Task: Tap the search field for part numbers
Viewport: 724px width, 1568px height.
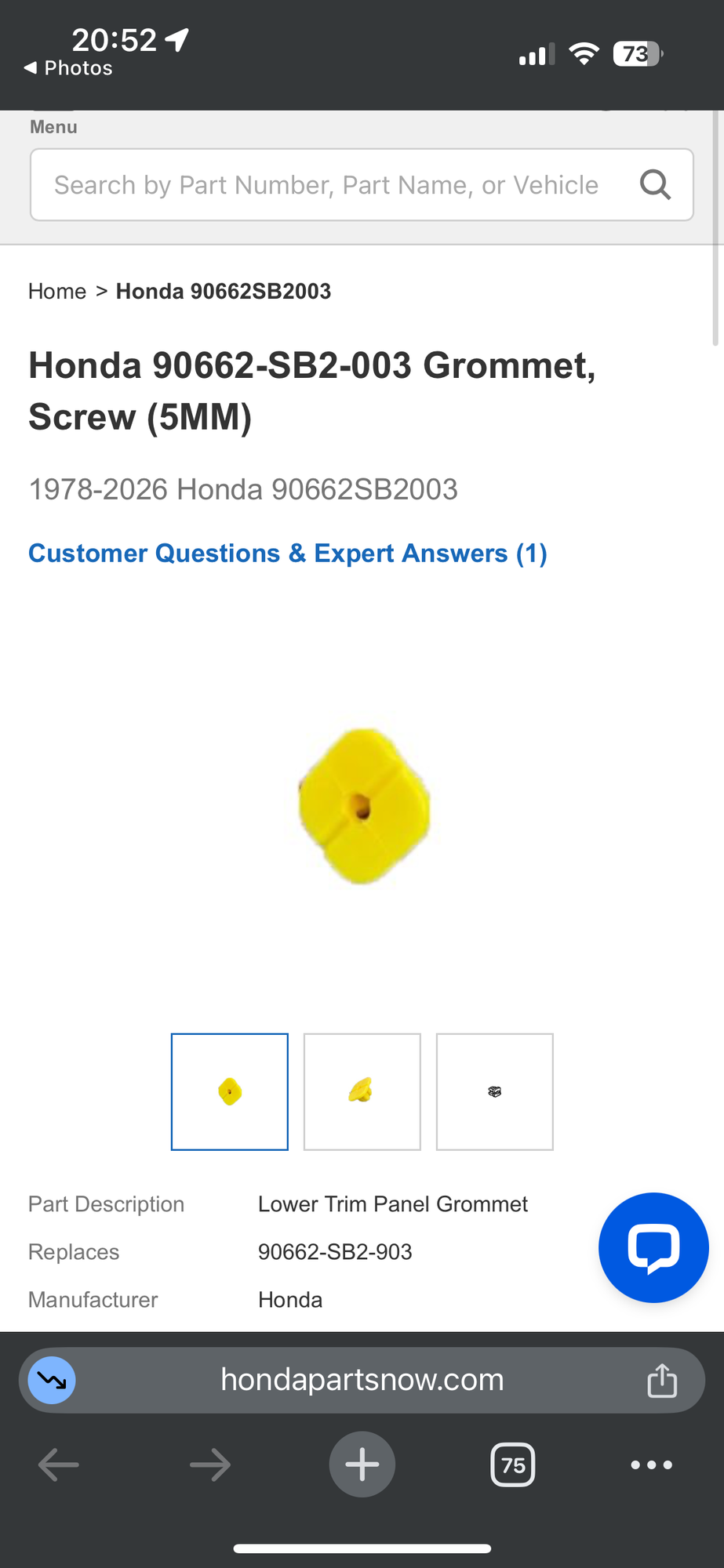Action: [x=329, y=185]
